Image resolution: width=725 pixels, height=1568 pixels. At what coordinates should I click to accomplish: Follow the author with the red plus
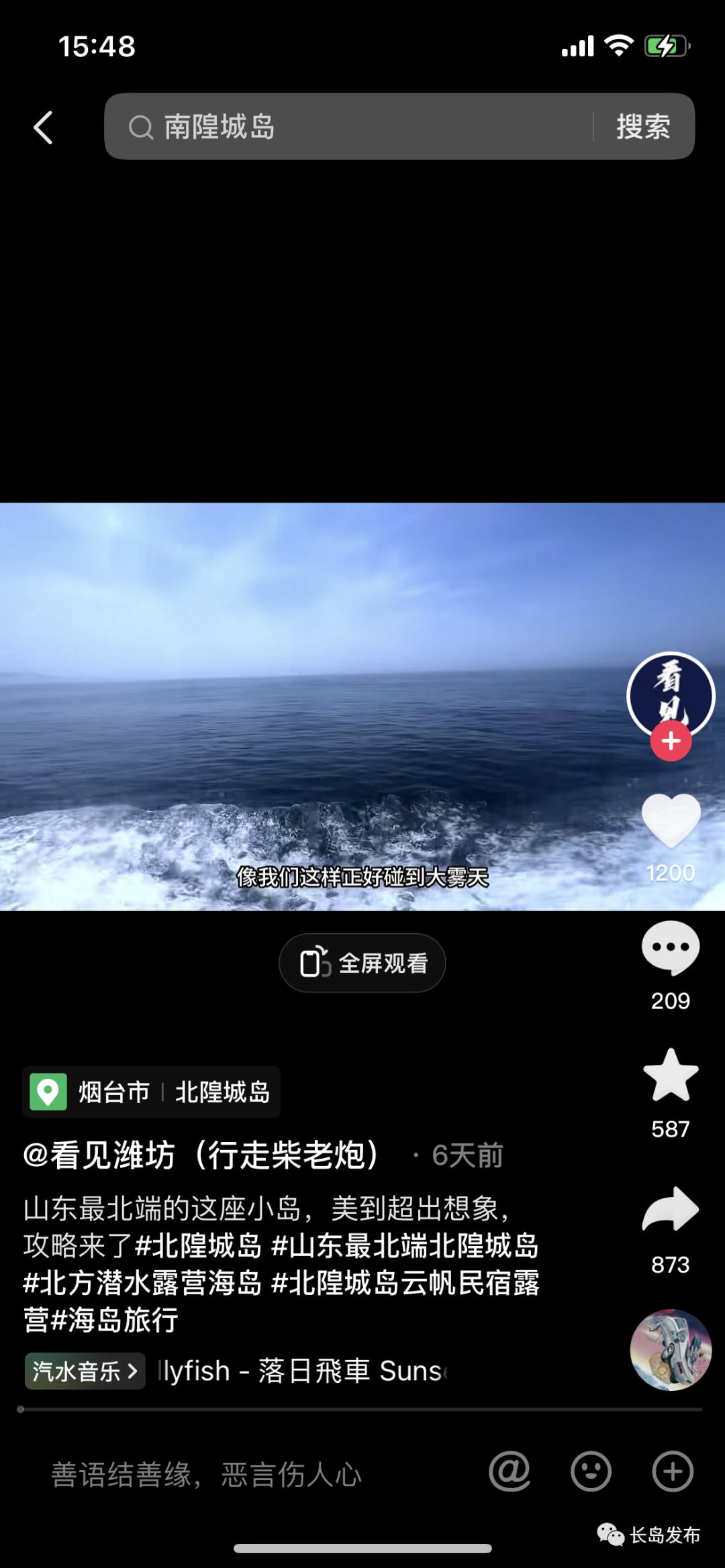[x=671, y=741]
